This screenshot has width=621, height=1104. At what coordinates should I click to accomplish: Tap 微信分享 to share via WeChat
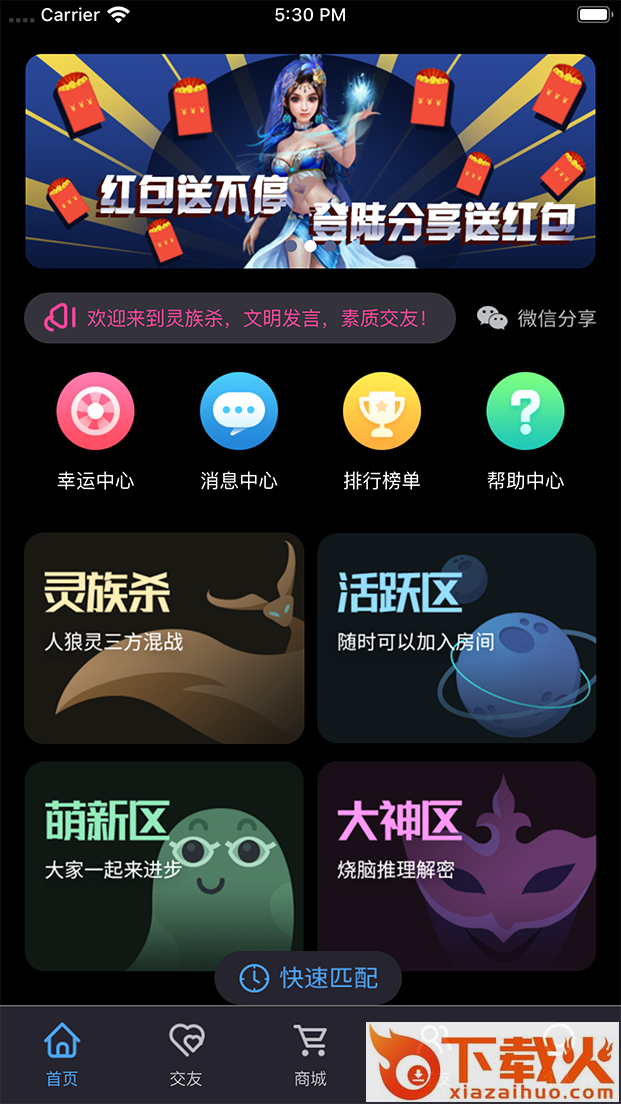(x=537, y=318)
